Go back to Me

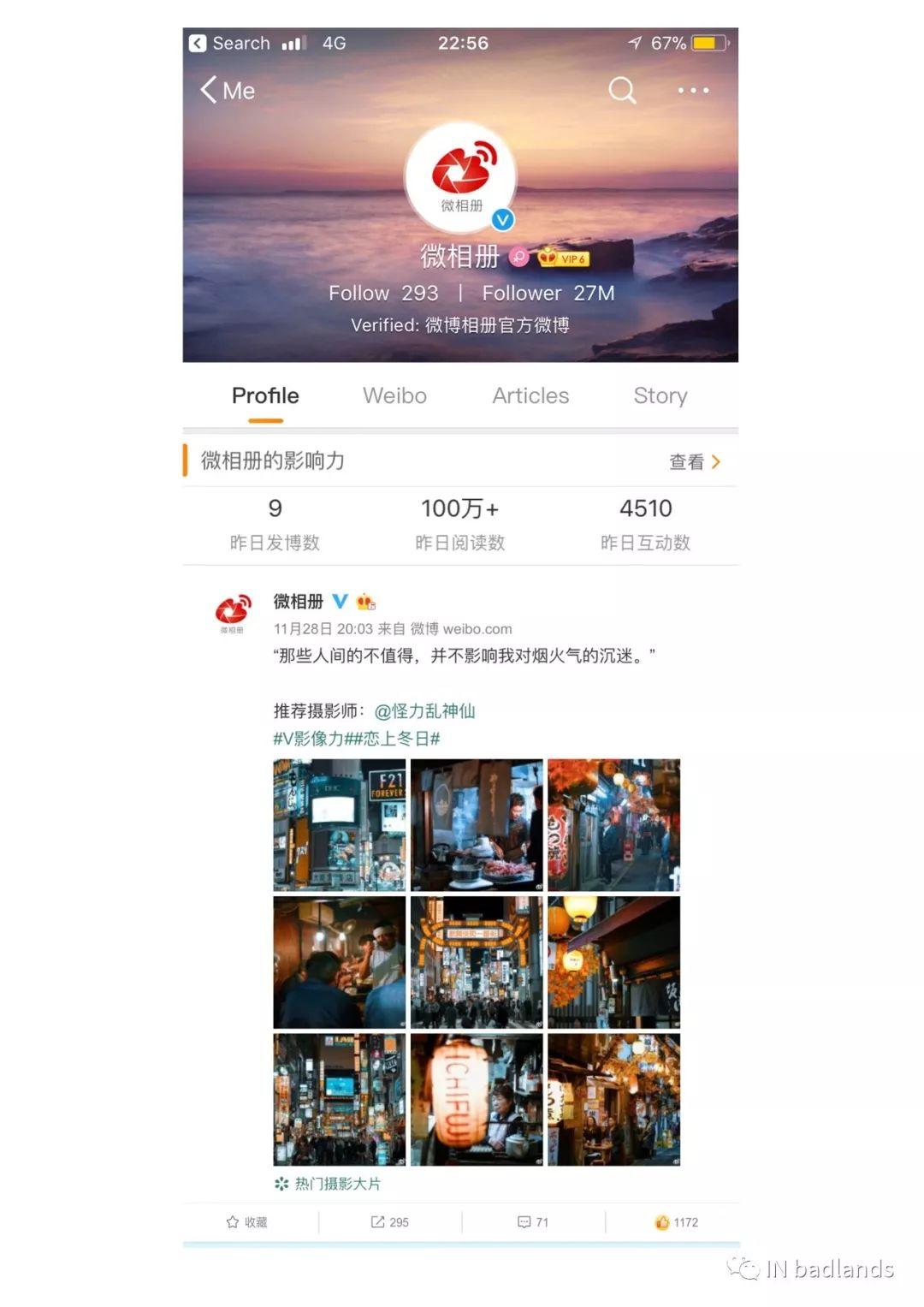tap(228, 90)
